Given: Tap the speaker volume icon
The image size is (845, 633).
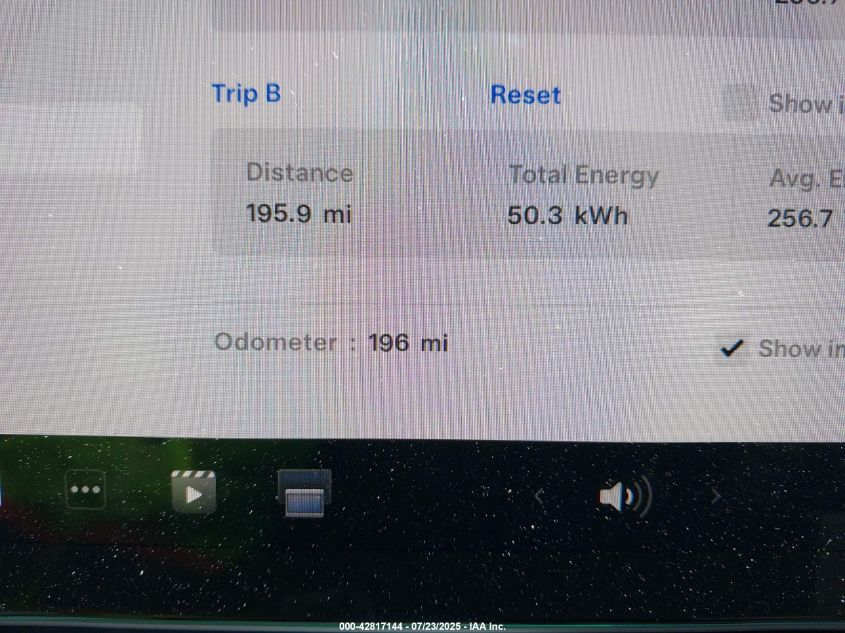Looking at the screenshot, I should (624, 496).
